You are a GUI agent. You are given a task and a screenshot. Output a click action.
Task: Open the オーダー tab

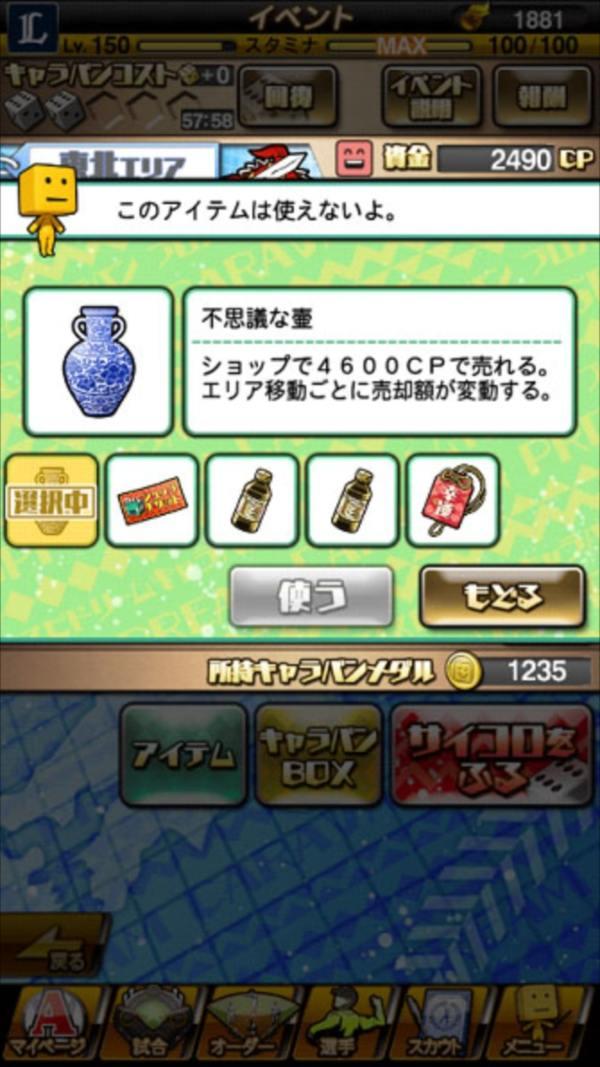(247, 1025)
